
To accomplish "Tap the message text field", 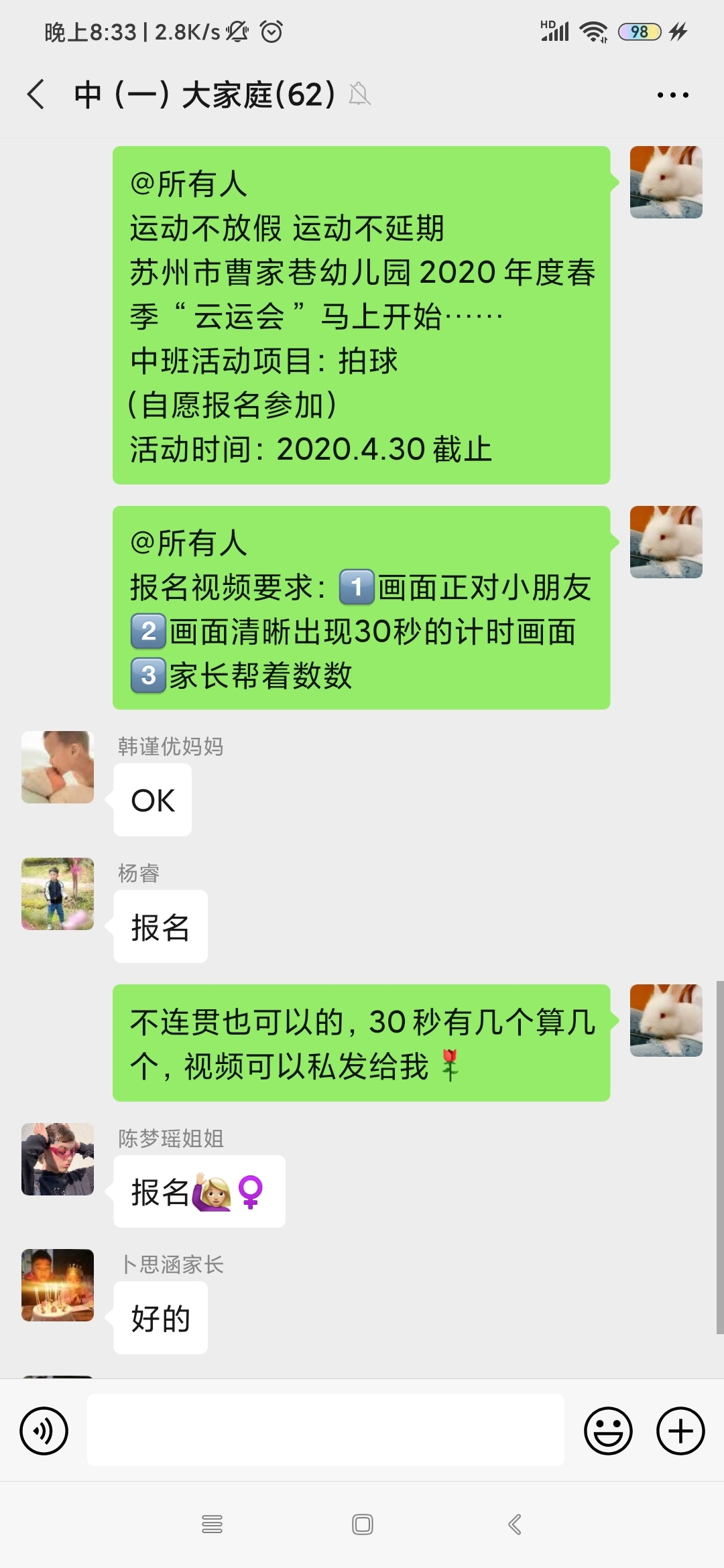I will [325, 1430].
